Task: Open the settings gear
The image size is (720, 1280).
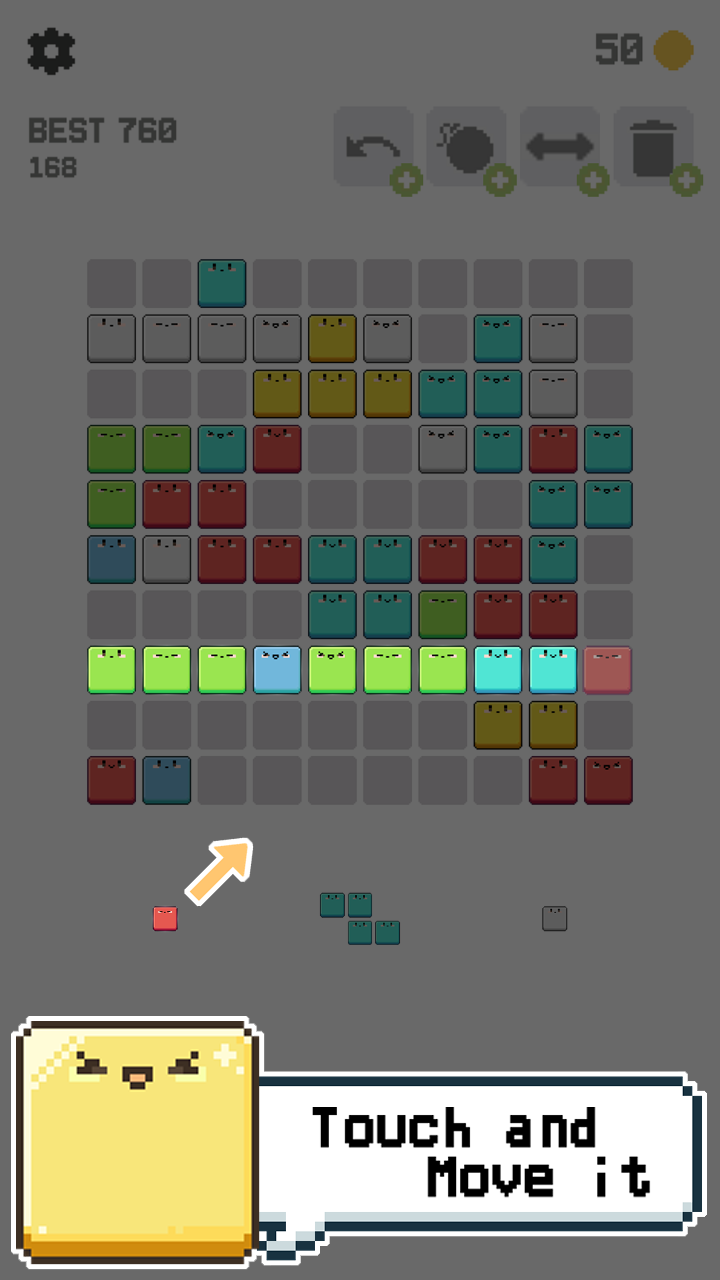Action: tap(51, 50)
